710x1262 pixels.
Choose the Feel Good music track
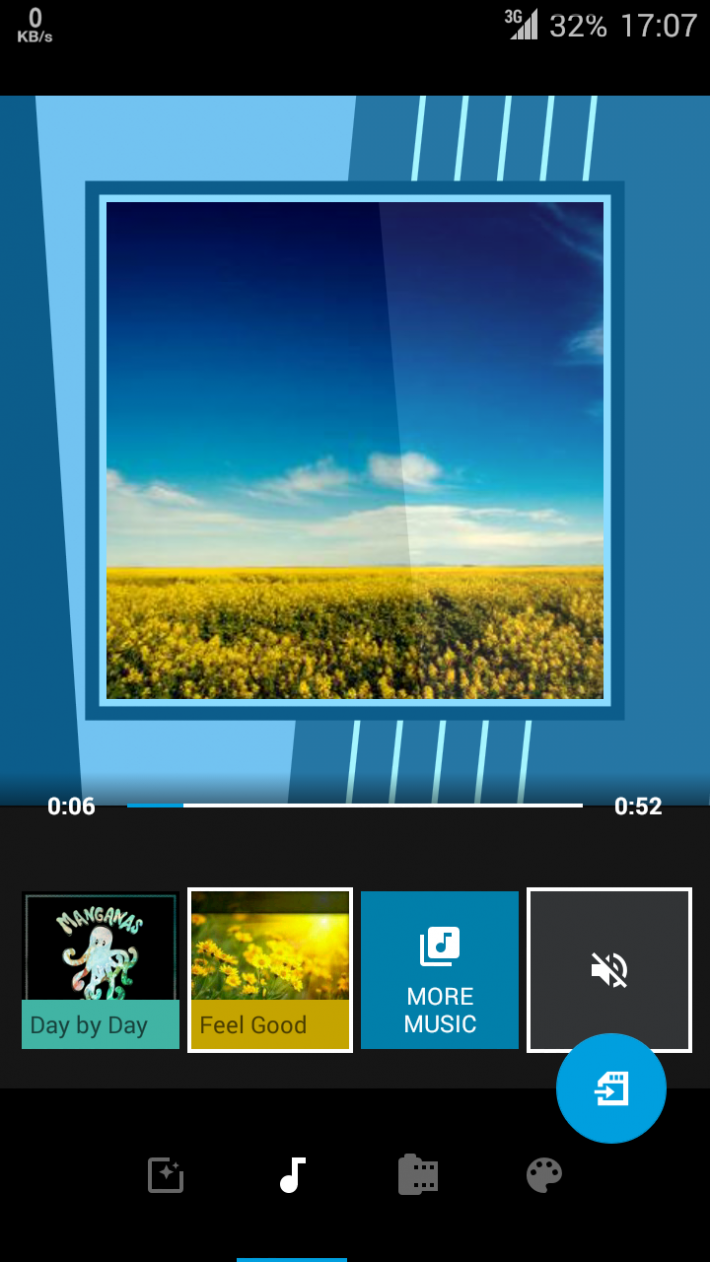pyautogui.click(x=270, y=970)
